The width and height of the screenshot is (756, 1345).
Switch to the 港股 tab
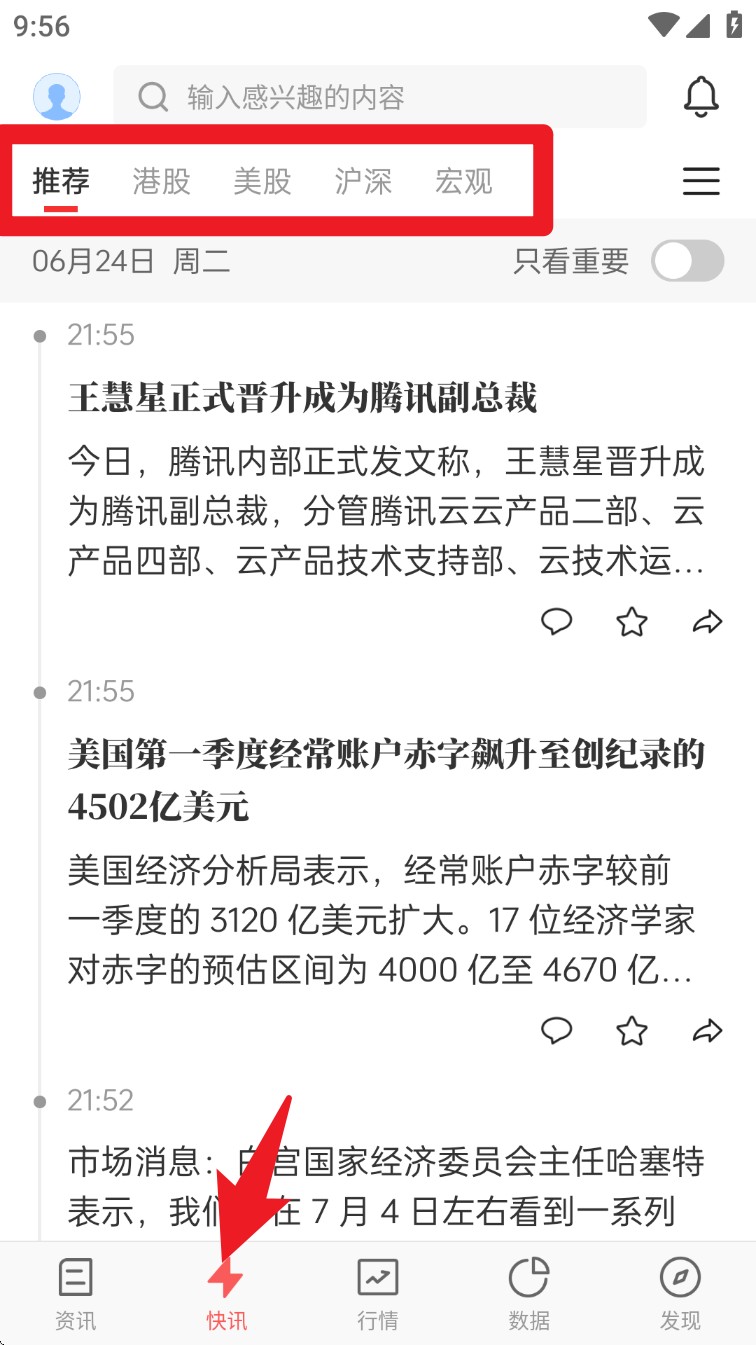161,181
